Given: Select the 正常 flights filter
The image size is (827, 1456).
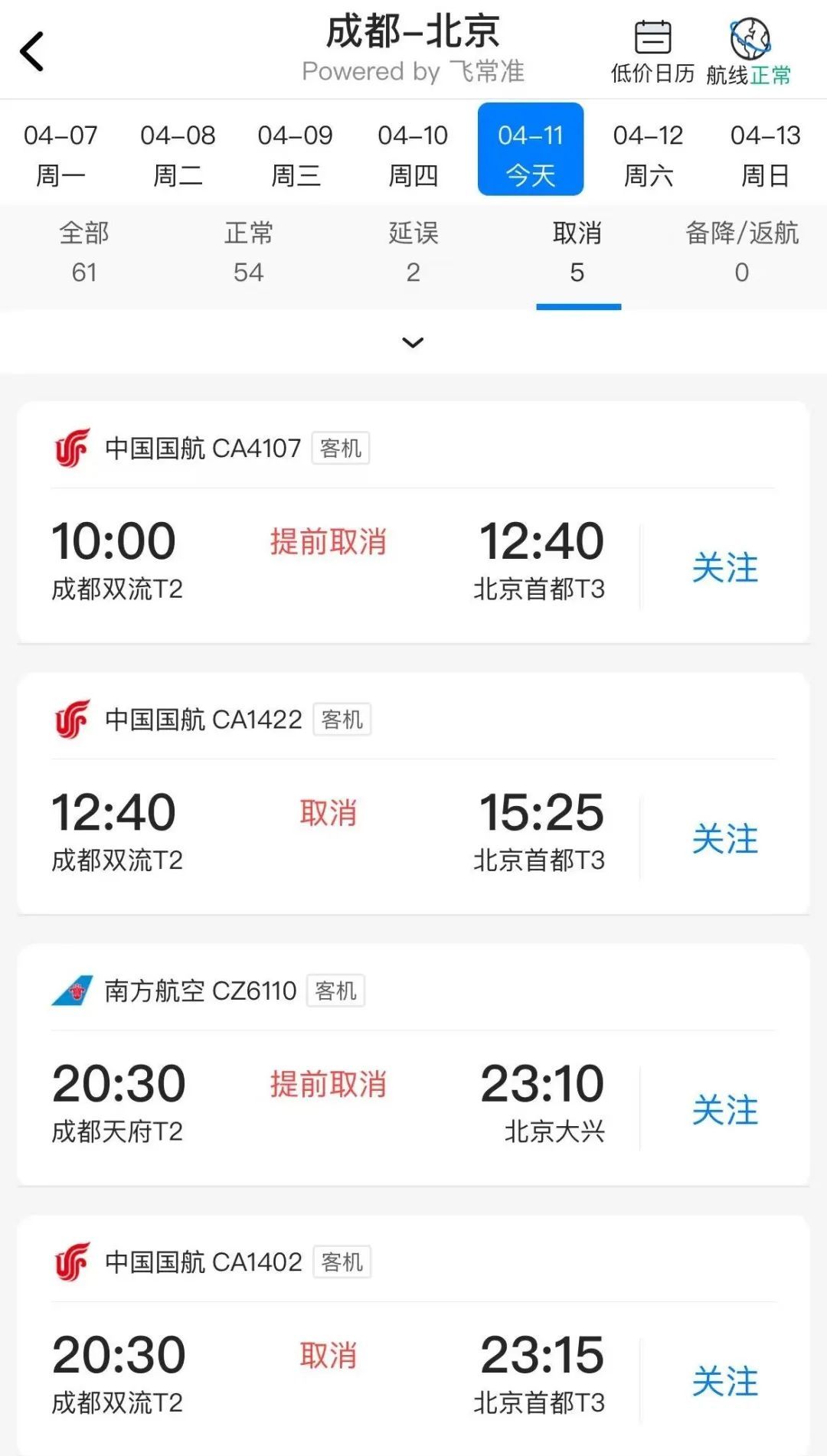Looking at the screenshot, I should 248,253.
